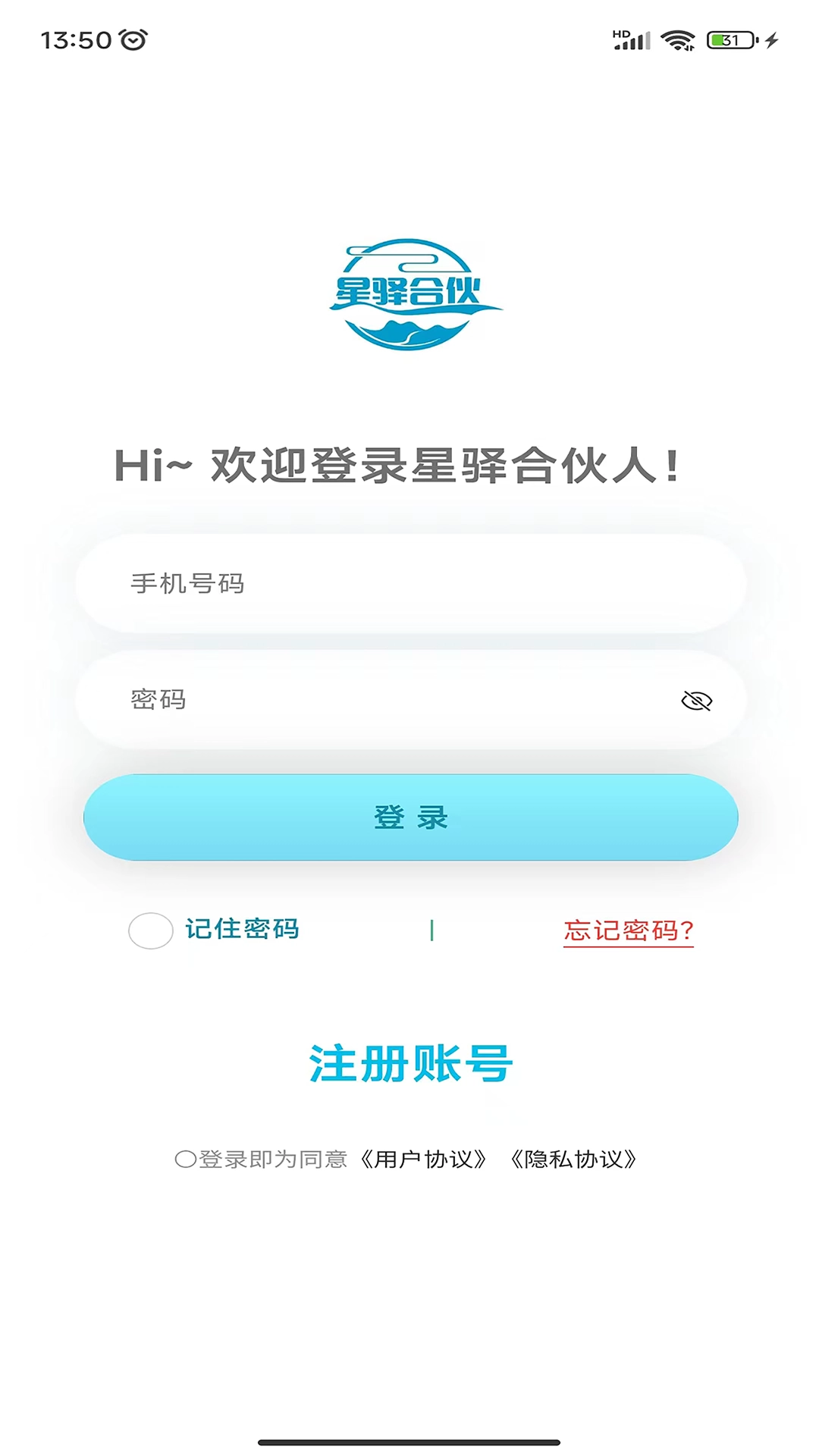This screenshot has height=1456, width=819.
Task: Open the 《用户协议》 user agreement
Action: 423,1159
